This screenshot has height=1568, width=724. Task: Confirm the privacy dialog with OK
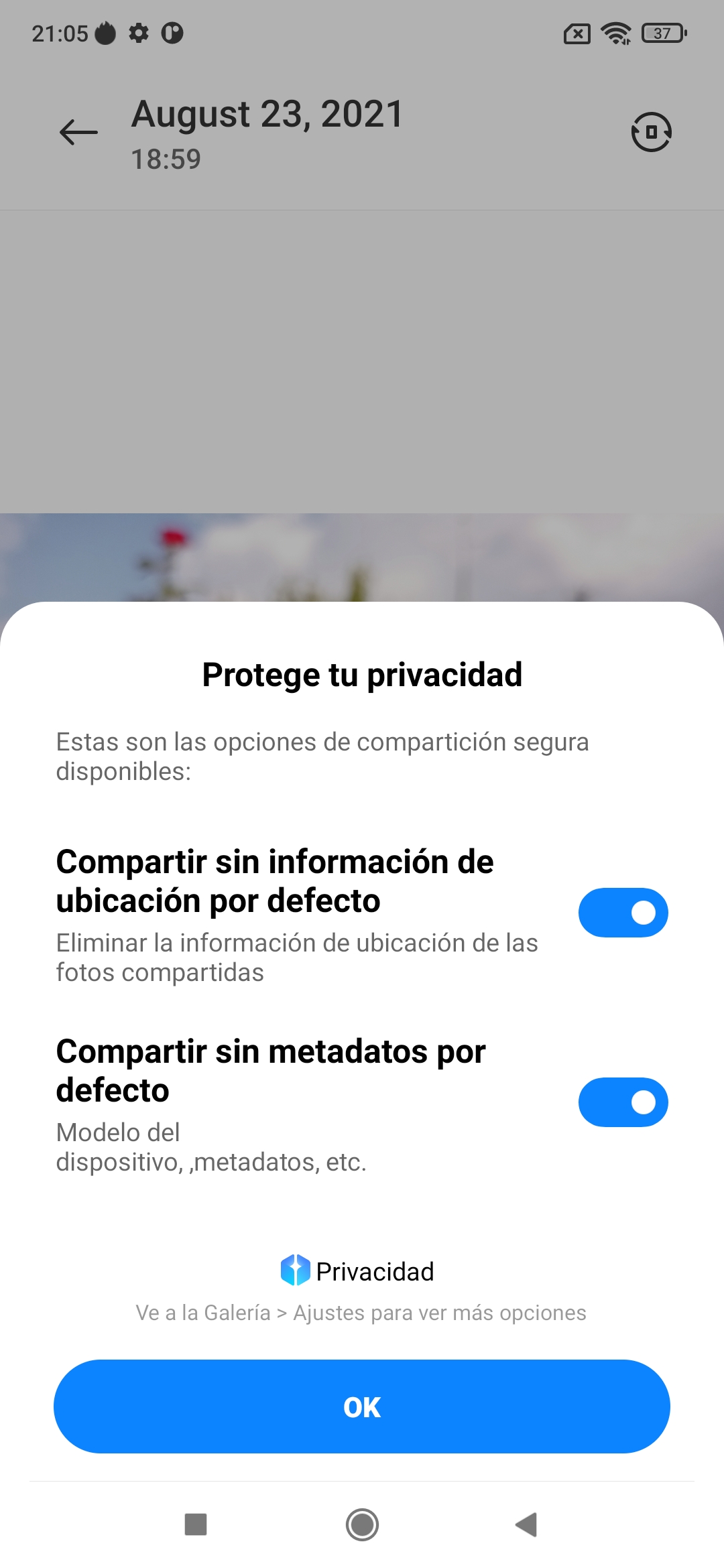[x=362, y=1407]
